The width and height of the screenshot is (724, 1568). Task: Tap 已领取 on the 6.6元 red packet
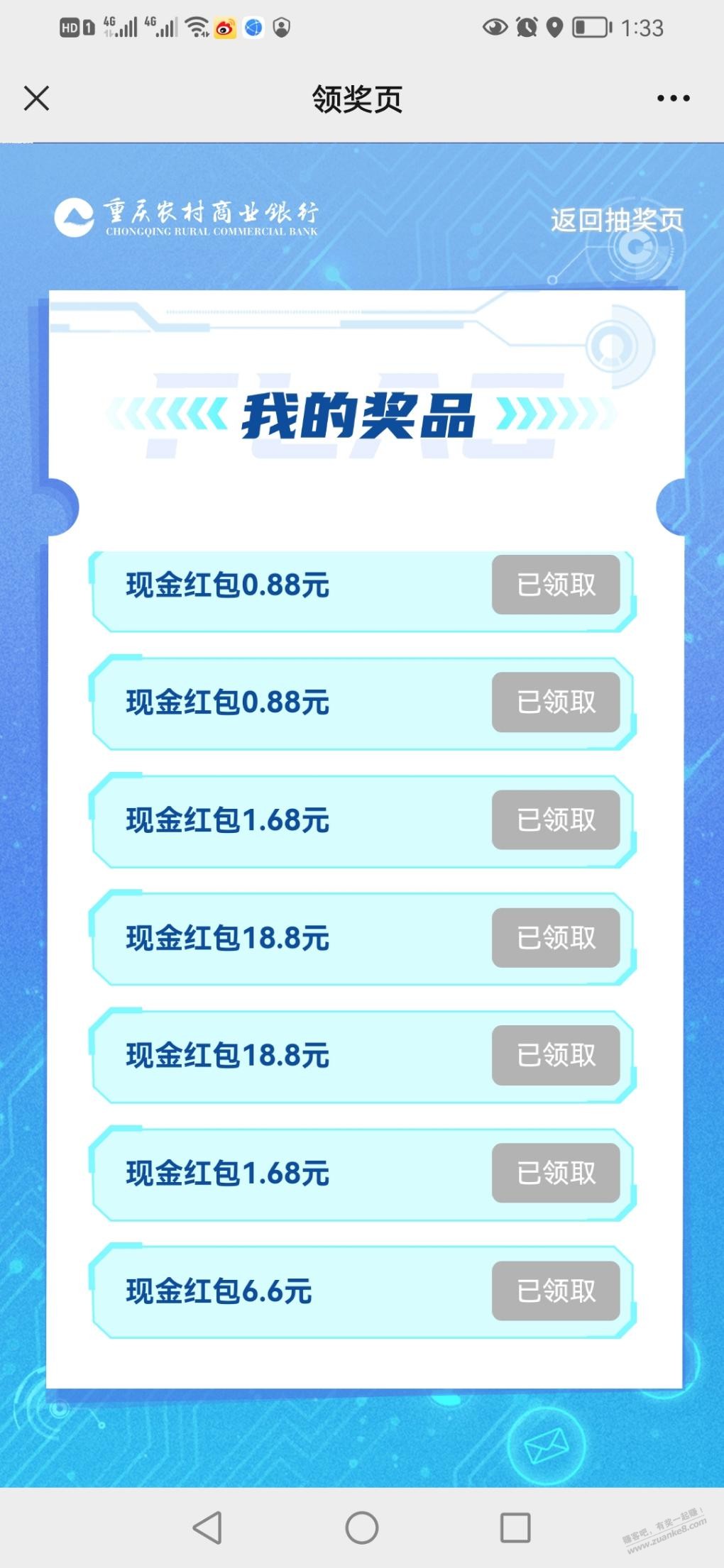tap(556, 1291)
